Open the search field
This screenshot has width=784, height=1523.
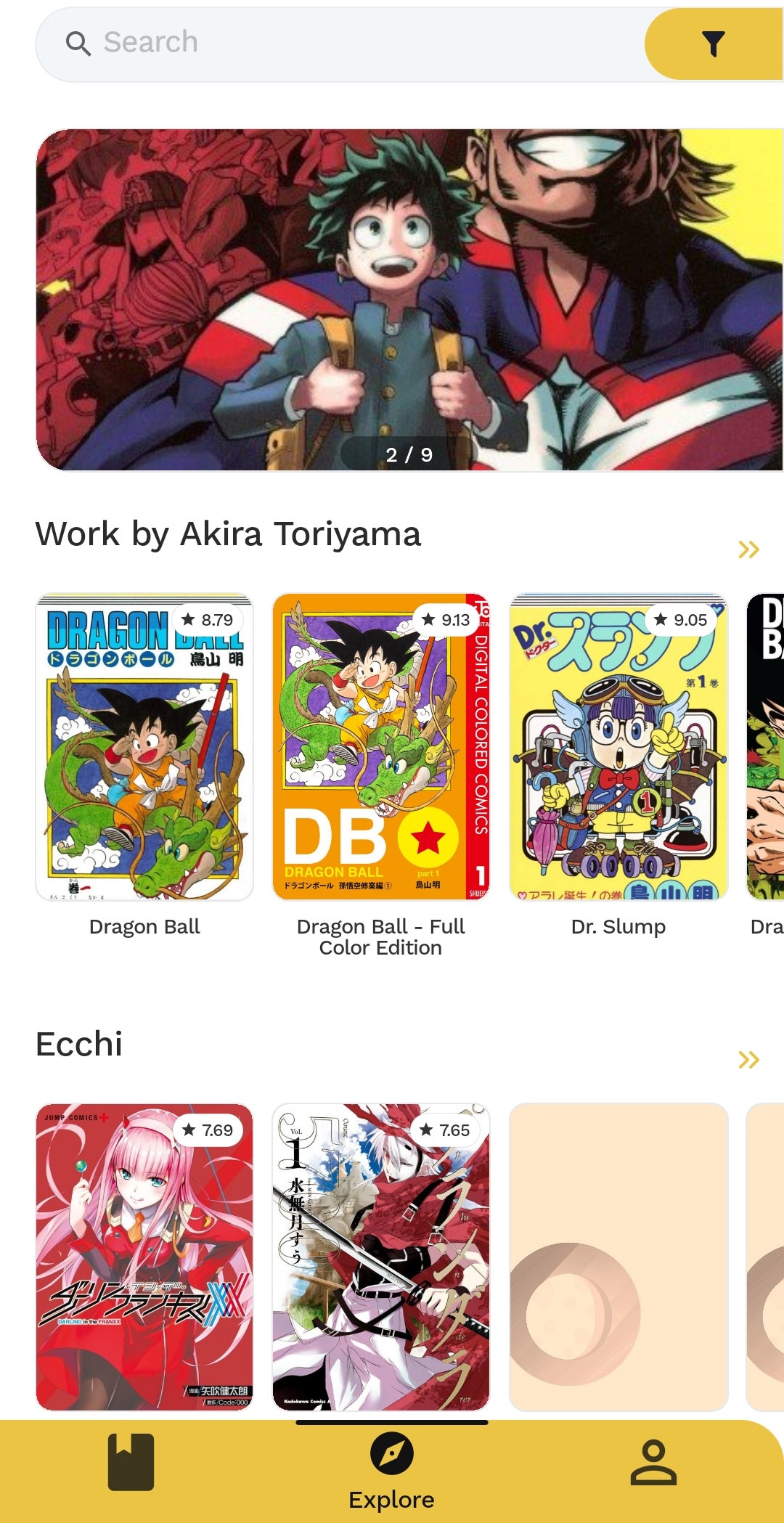(x=341, y=44)
